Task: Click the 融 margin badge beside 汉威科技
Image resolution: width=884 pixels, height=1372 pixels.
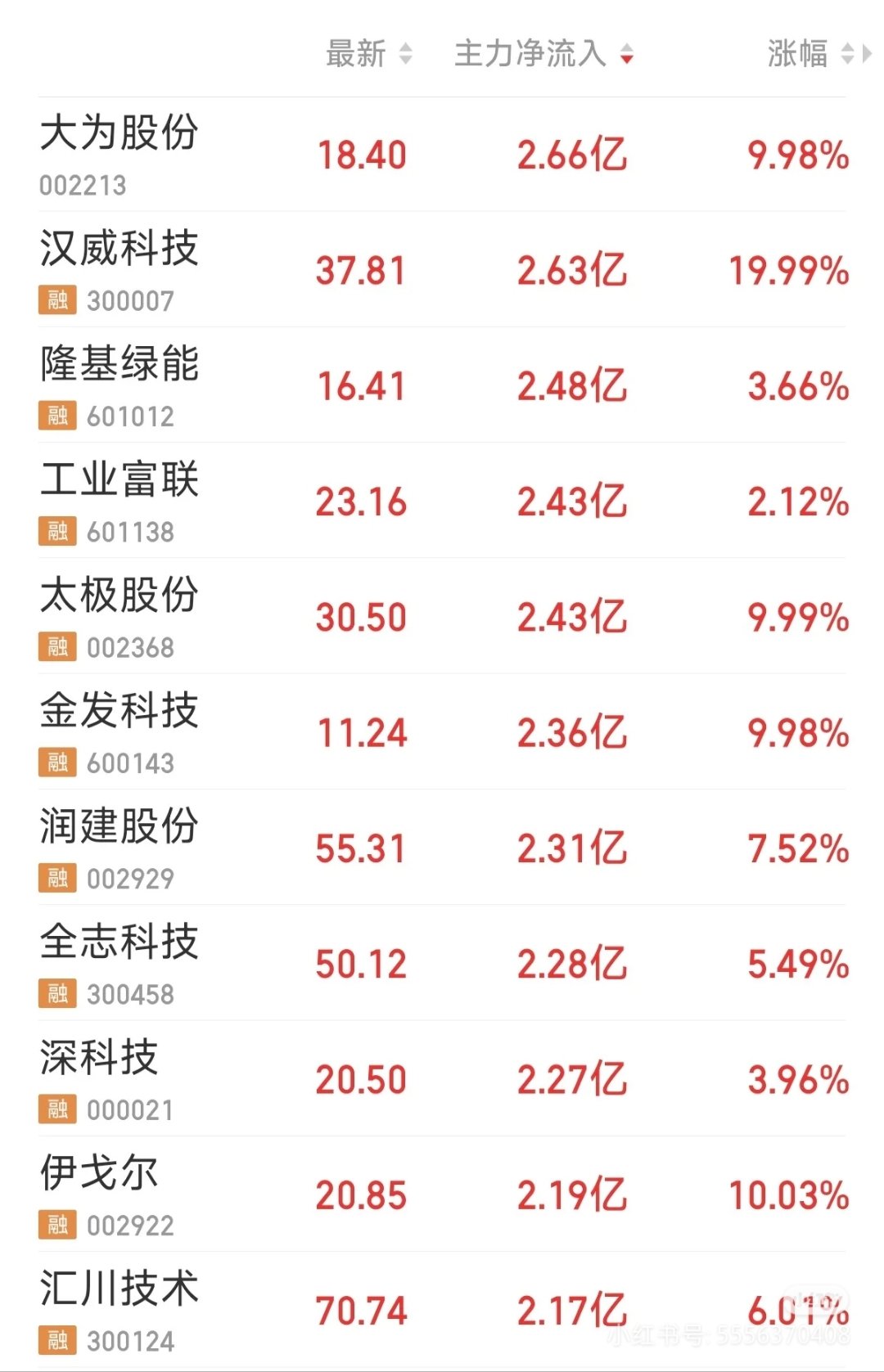Action: click(x=56, y=301)
